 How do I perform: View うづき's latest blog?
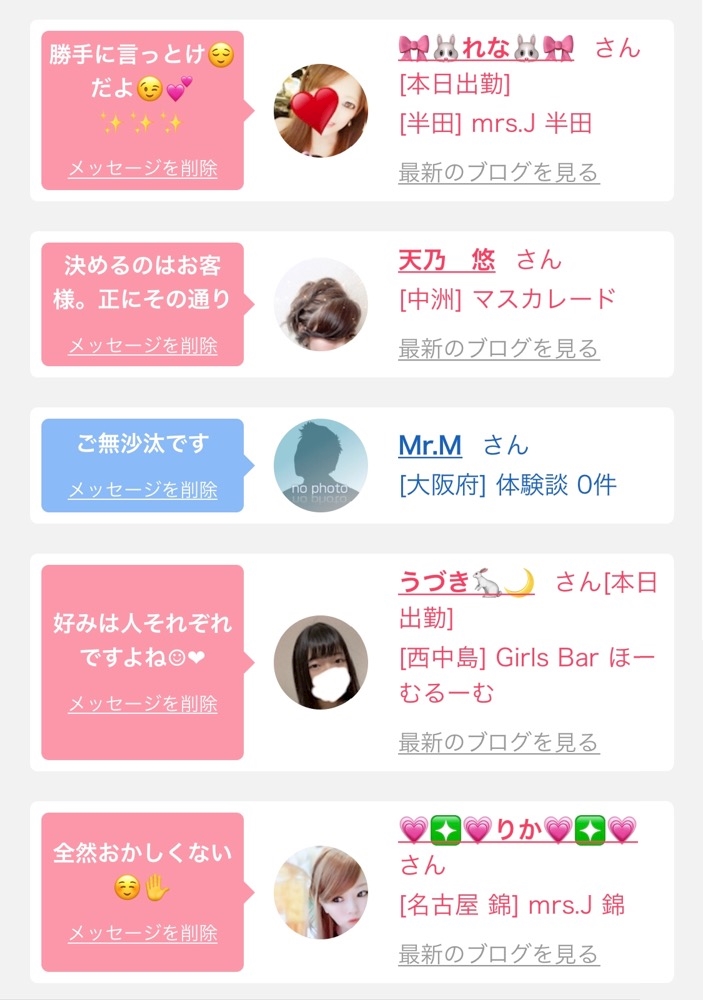(499, 742)
